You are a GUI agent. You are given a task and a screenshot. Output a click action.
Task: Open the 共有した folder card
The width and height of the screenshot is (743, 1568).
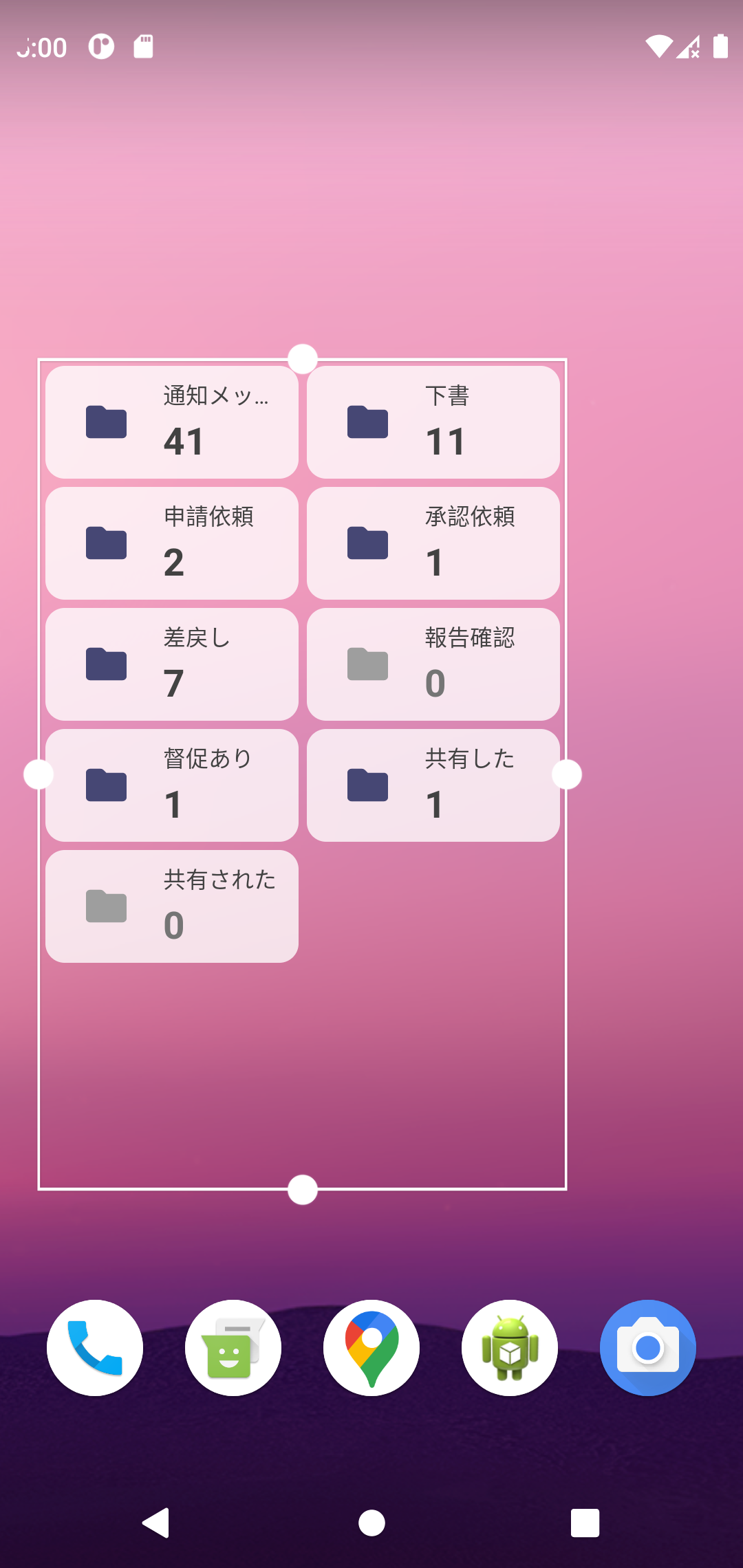click(x=433, y=785)
